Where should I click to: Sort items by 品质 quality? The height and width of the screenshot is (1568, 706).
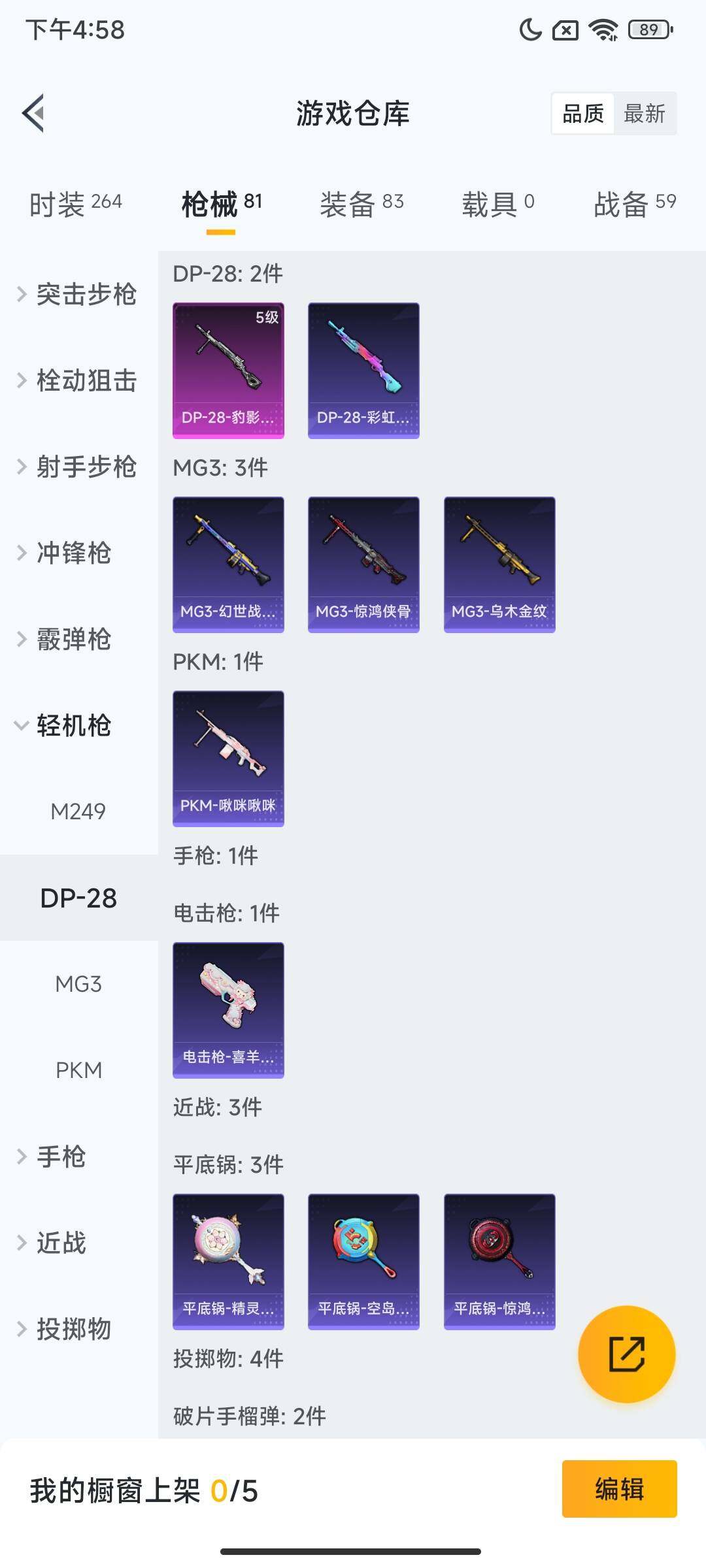pyautogui.click(x=584, y=114)
